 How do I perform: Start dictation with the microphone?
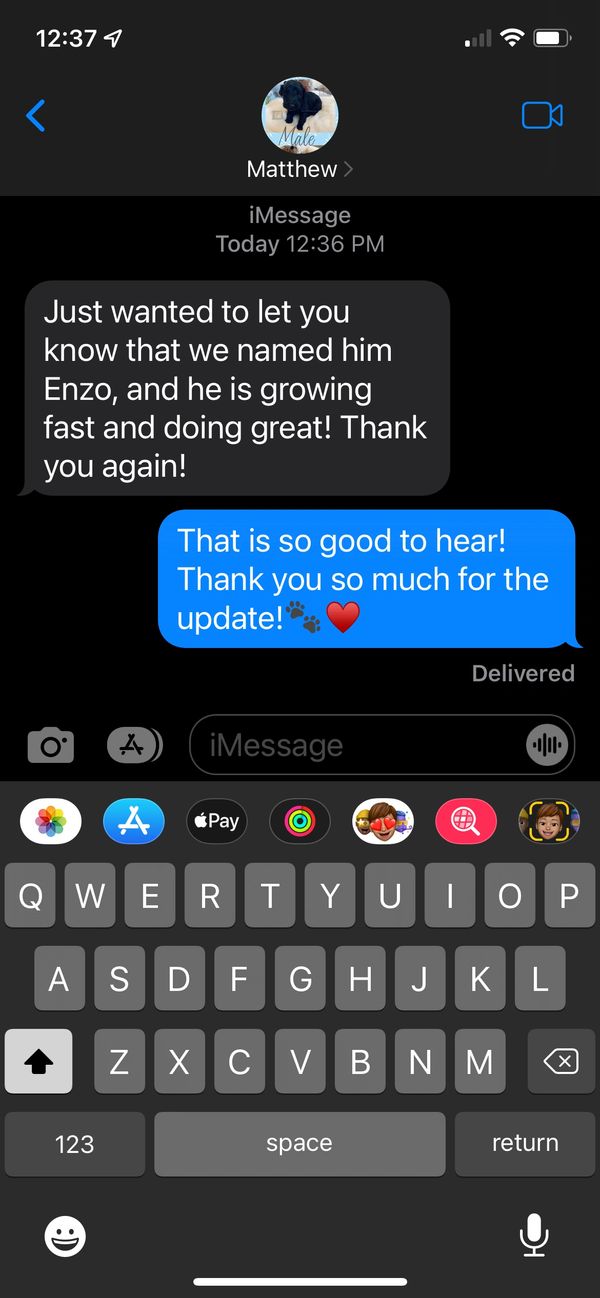[x=534, y=1235]
